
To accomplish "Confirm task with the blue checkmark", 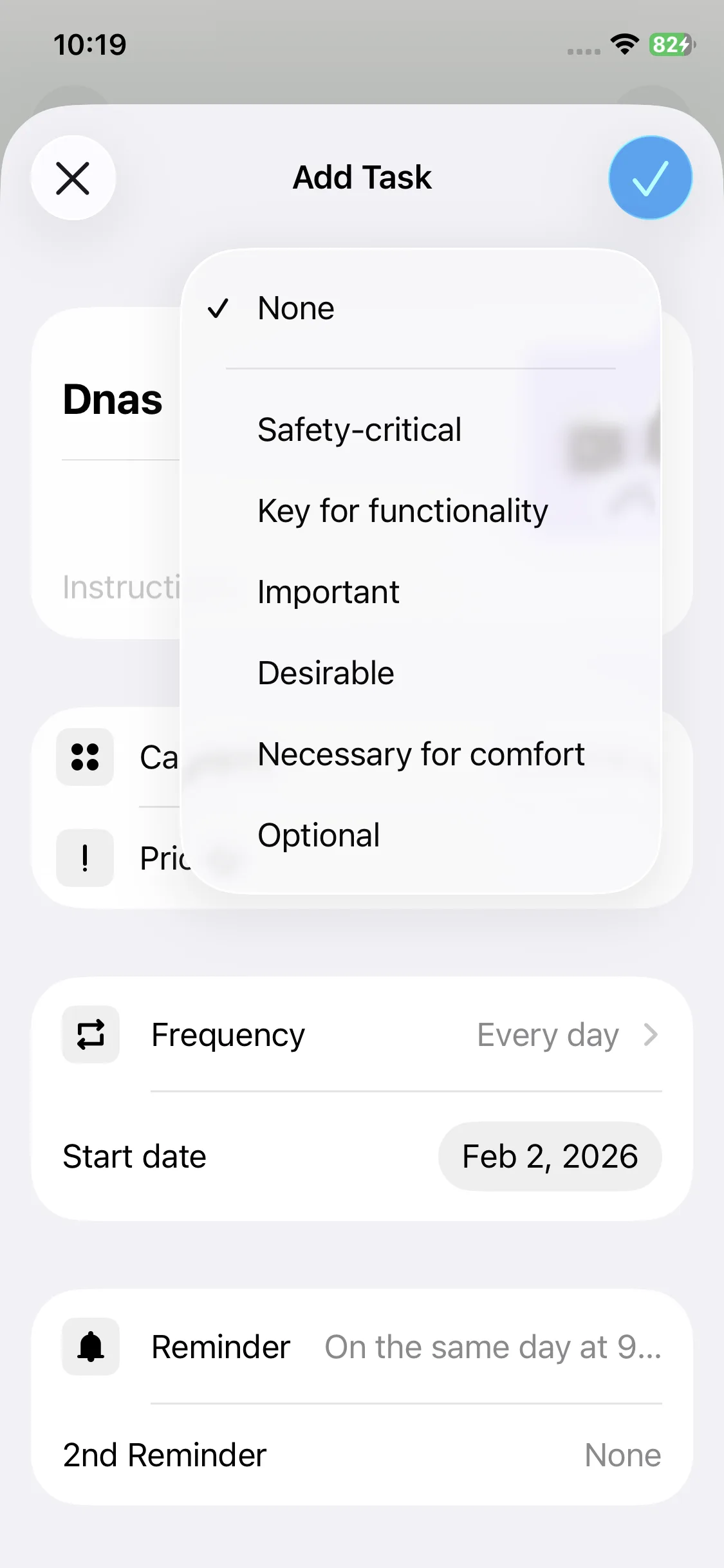I will coord(650,178).
